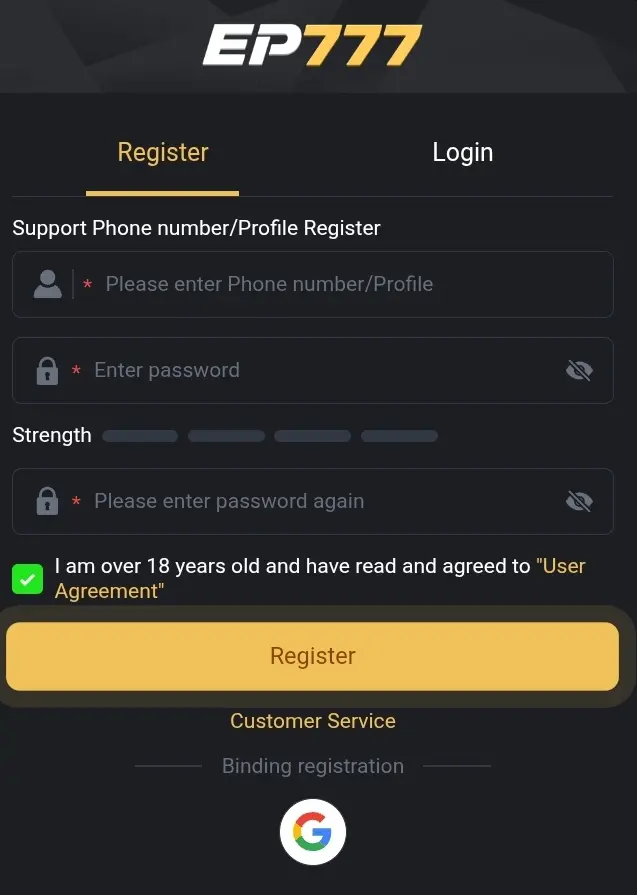Register with the Google icon
This screenshot has width=637, height=895.
[x=313, y=832]
